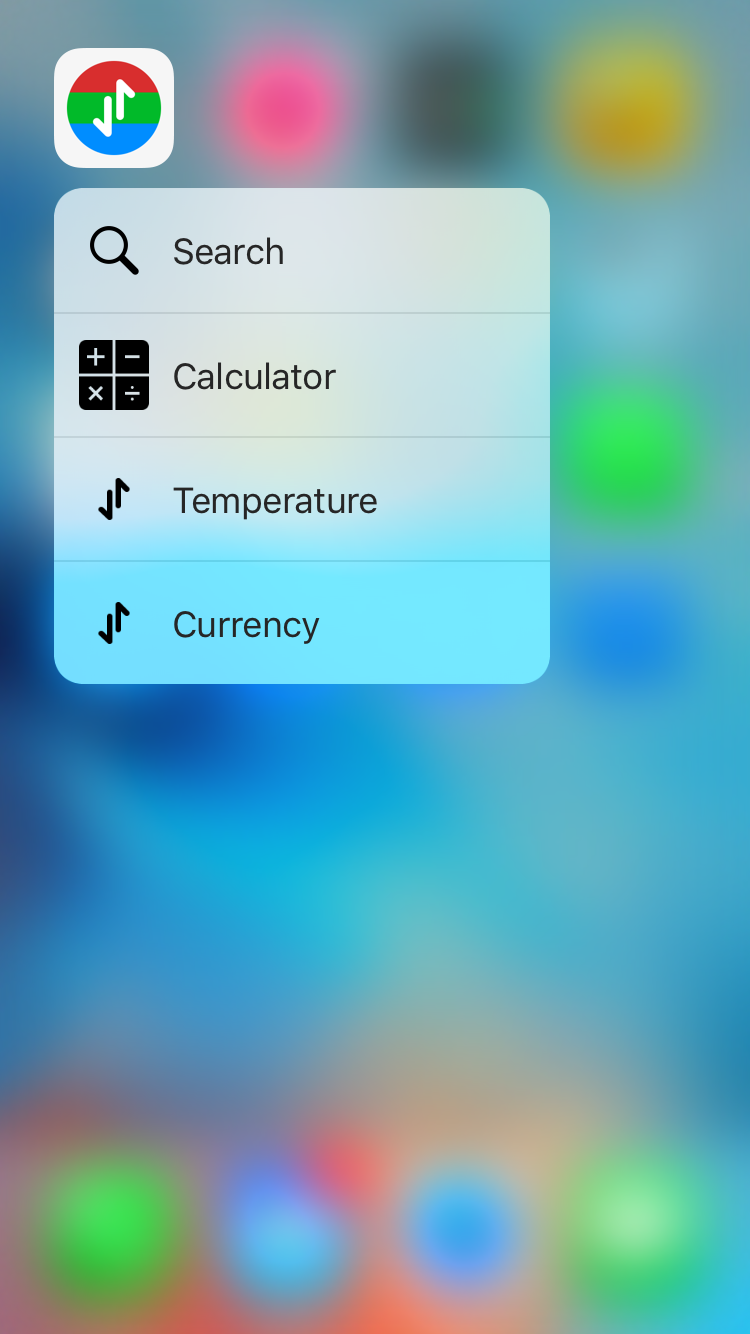Launch the converter app icon
This screenshot has height=1334, width=750.
click(x=114, y=108)
